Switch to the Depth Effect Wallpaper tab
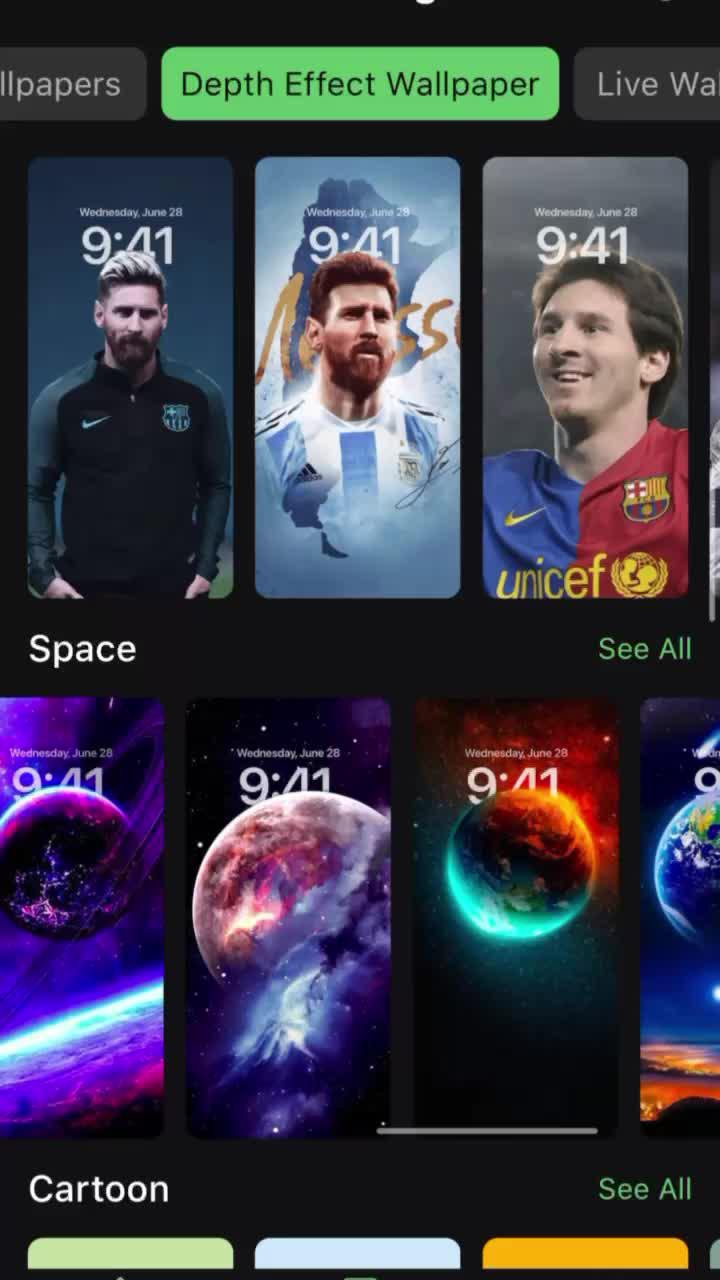 coord(359,84)
